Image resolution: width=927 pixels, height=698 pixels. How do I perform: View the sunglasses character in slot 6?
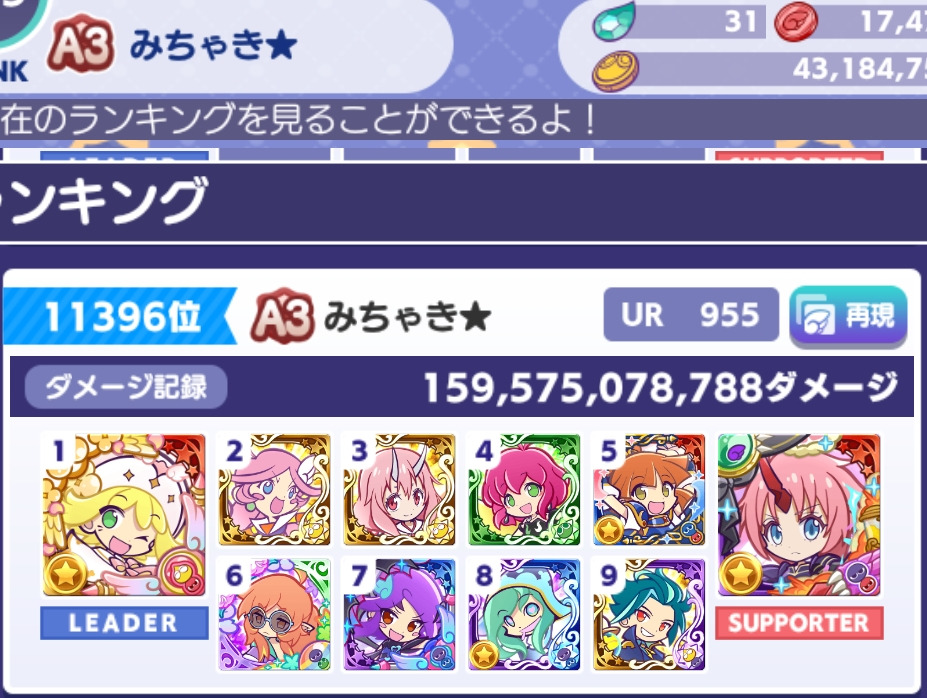click(274, 614)
